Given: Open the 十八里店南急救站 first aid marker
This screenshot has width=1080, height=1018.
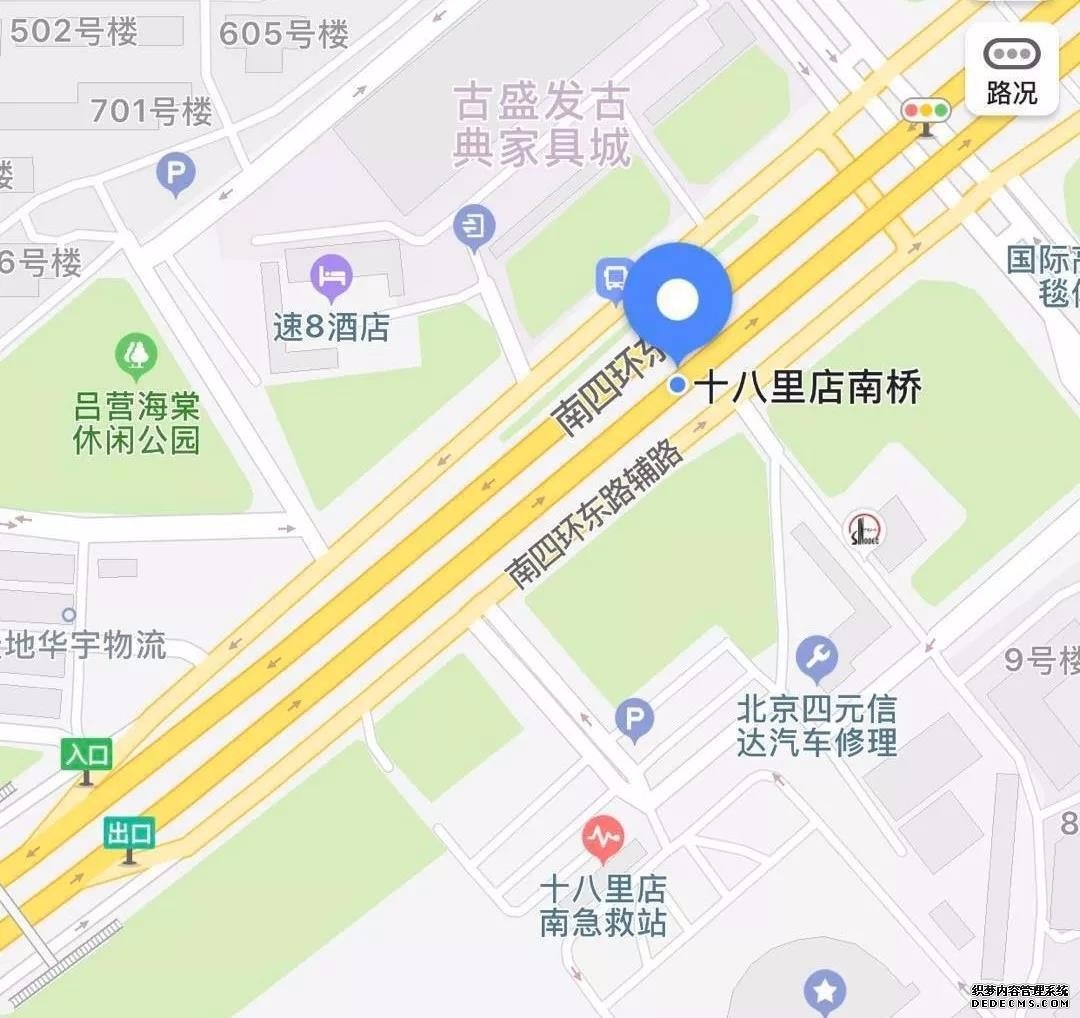Looking at the screenshot, I should tap(603, 838).
